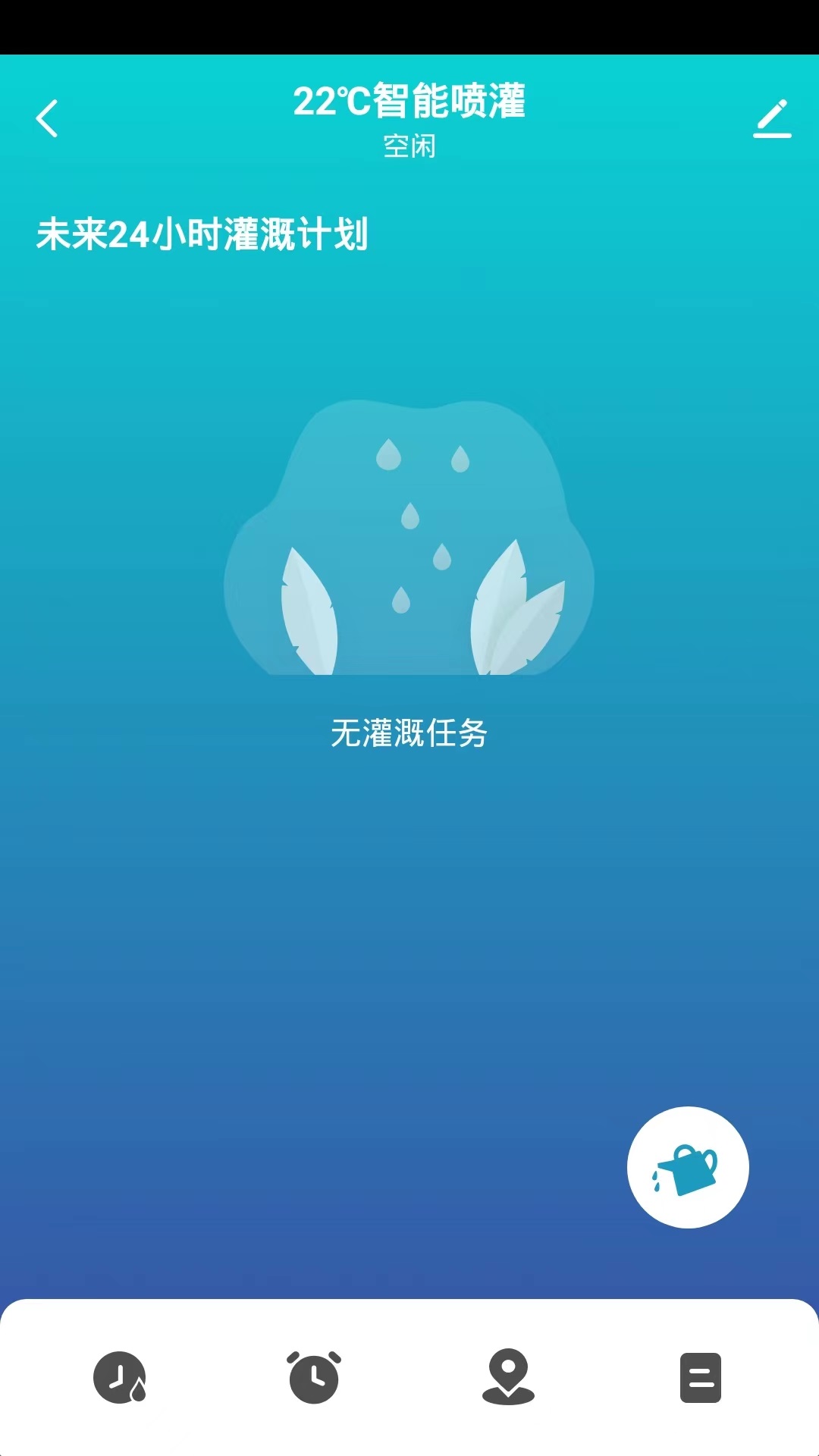Viewport: 819px width, 1456px height.
Task: Tap the watering can button to start irrigation
Action: 688,1168
